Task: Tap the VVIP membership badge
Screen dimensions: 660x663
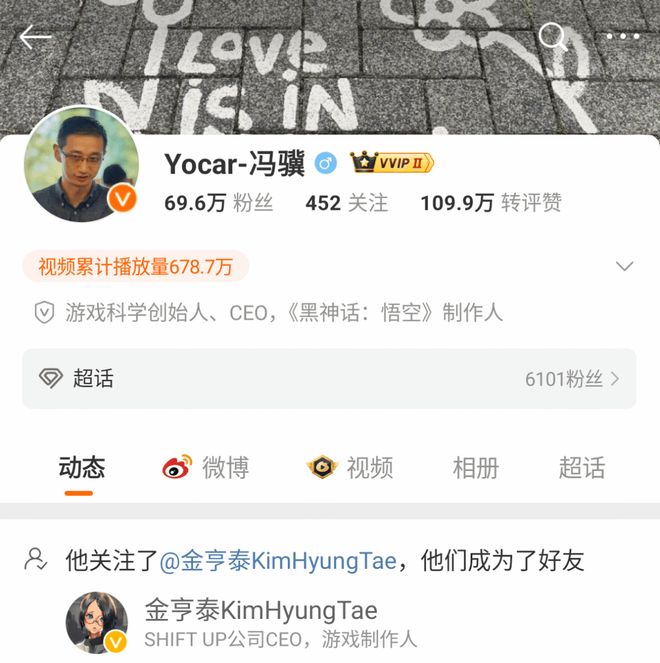Action: tap(392, 163)
